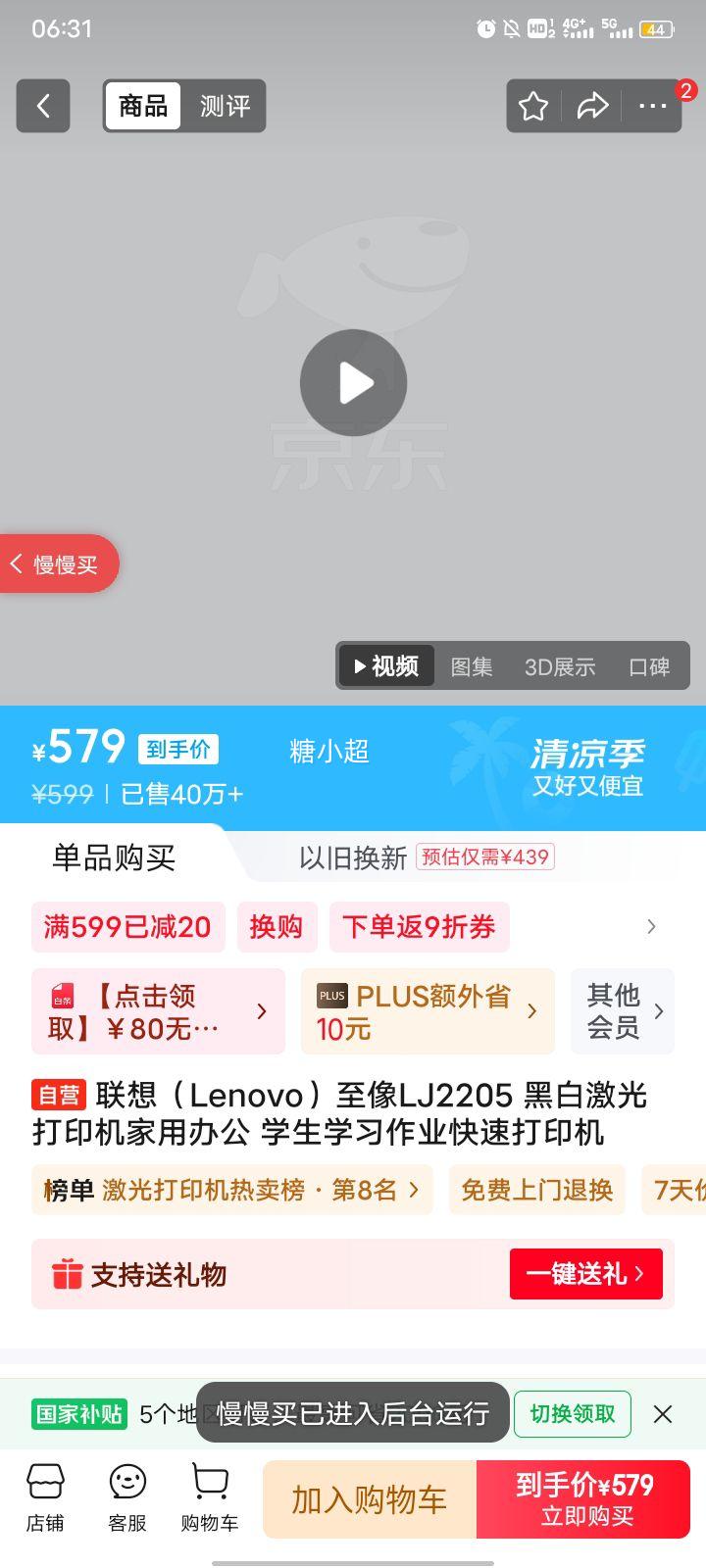
Task: Expand the promotions row with 满599已减20
Action: (x=651, y=926)
